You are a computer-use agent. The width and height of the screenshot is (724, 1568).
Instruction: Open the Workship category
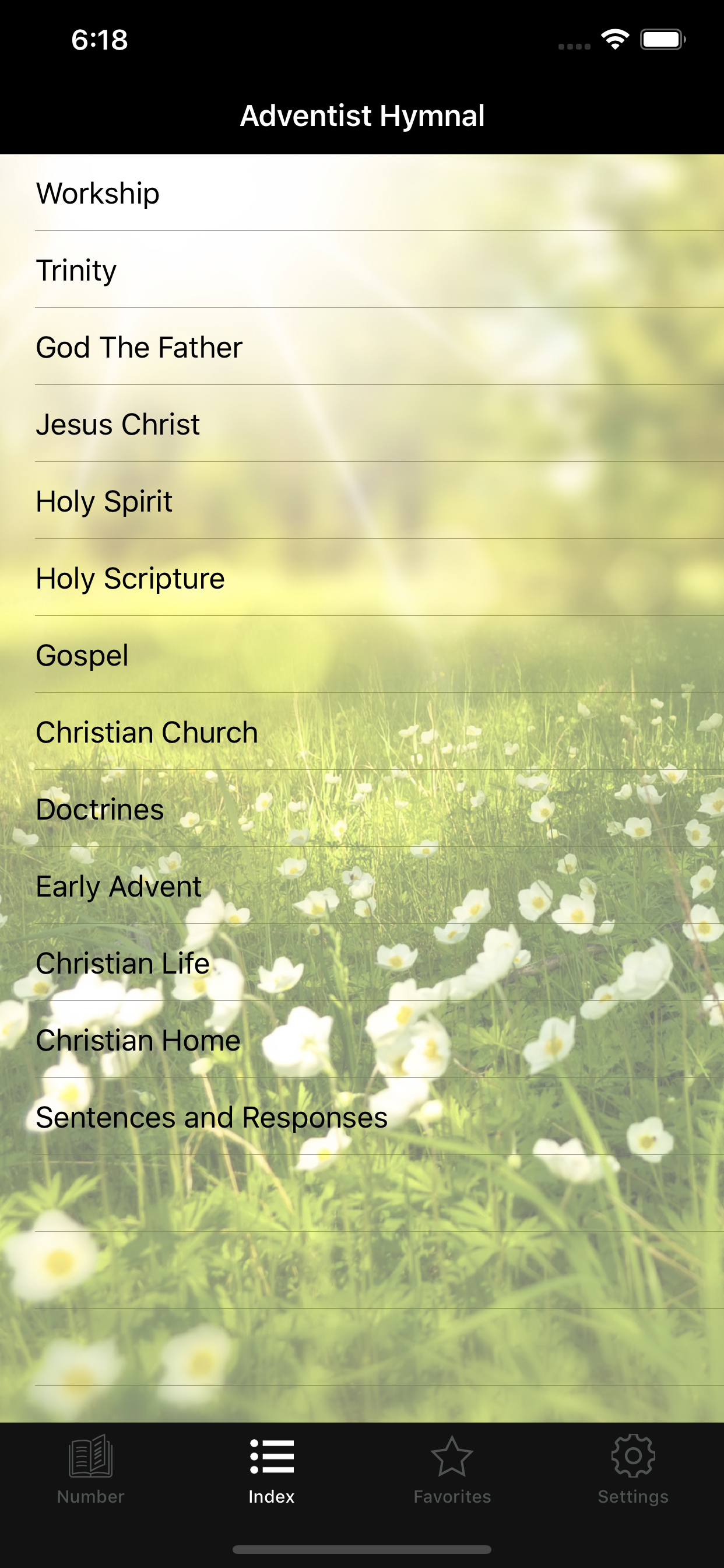coord(362,193)
